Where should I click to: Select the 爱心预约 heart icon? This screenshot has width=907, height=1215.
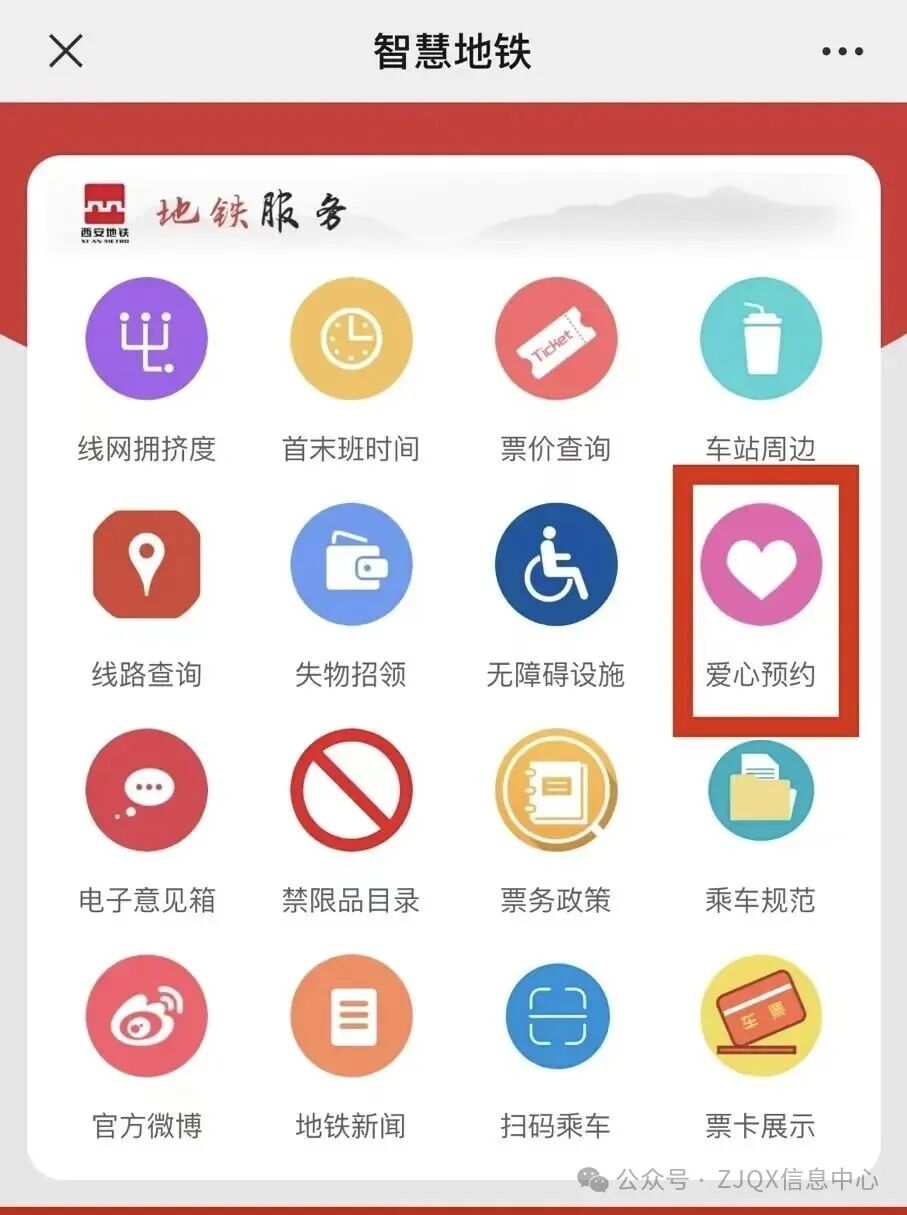tap(761, 565)
